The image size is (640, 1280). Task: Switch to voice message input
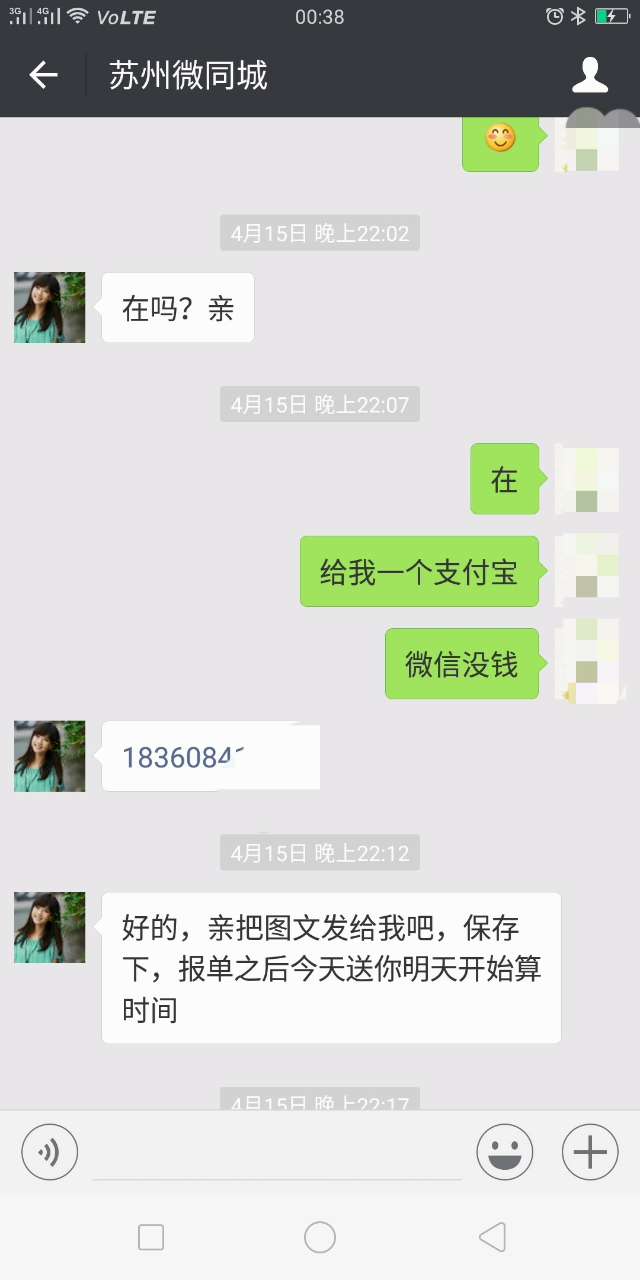[49, 1153]
